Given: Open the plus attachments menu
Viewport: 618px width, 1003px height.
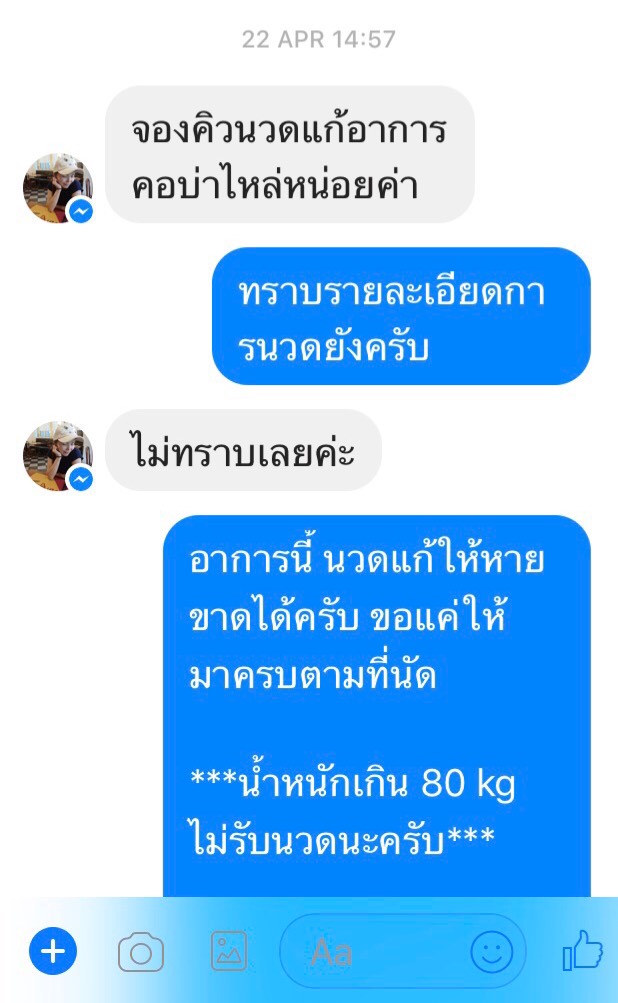Looking at the screenshot, I should 53,951.
